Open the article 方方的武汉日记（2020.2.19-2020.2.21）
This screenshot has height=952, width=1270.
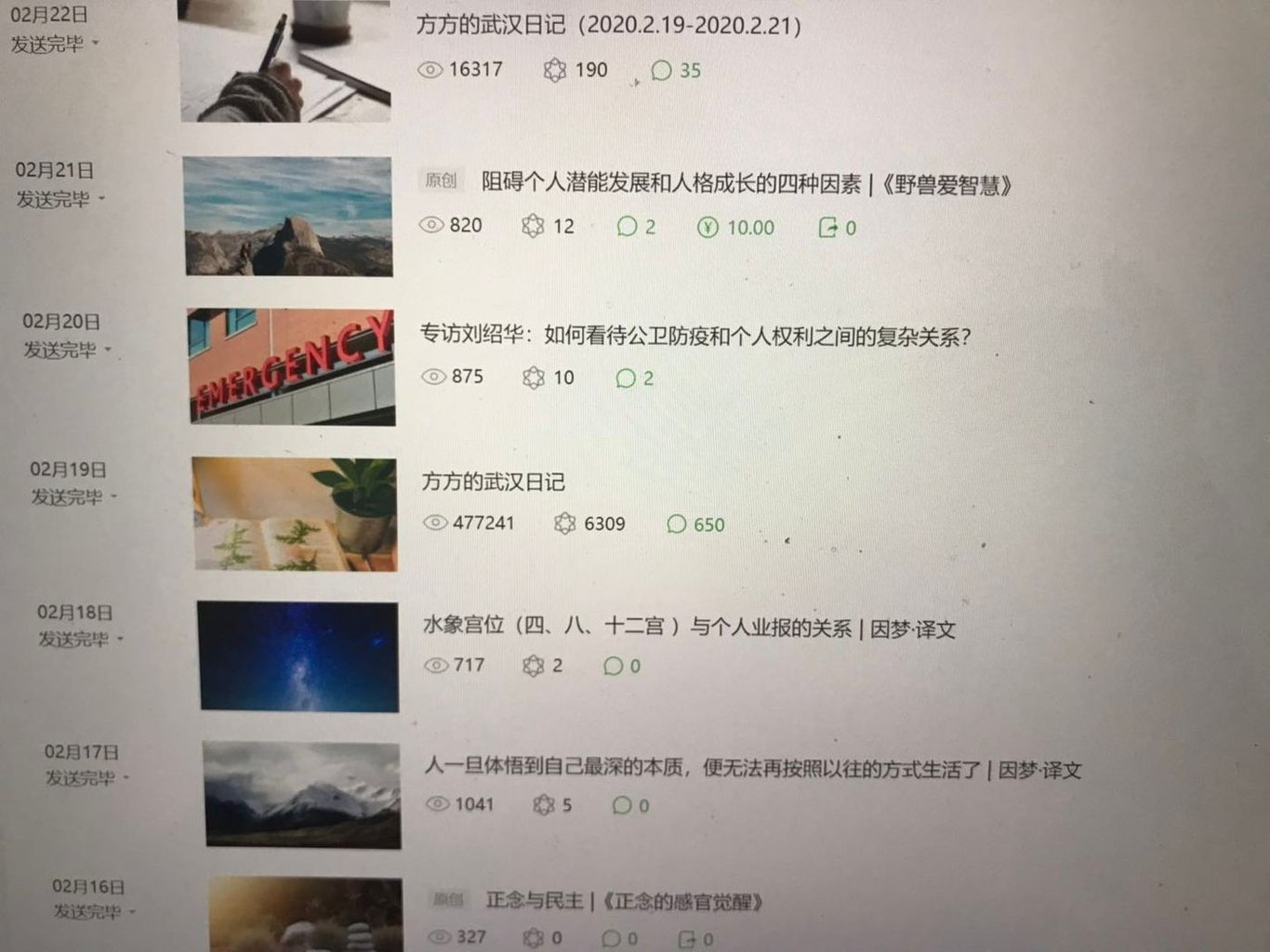[x=608, y=25]
